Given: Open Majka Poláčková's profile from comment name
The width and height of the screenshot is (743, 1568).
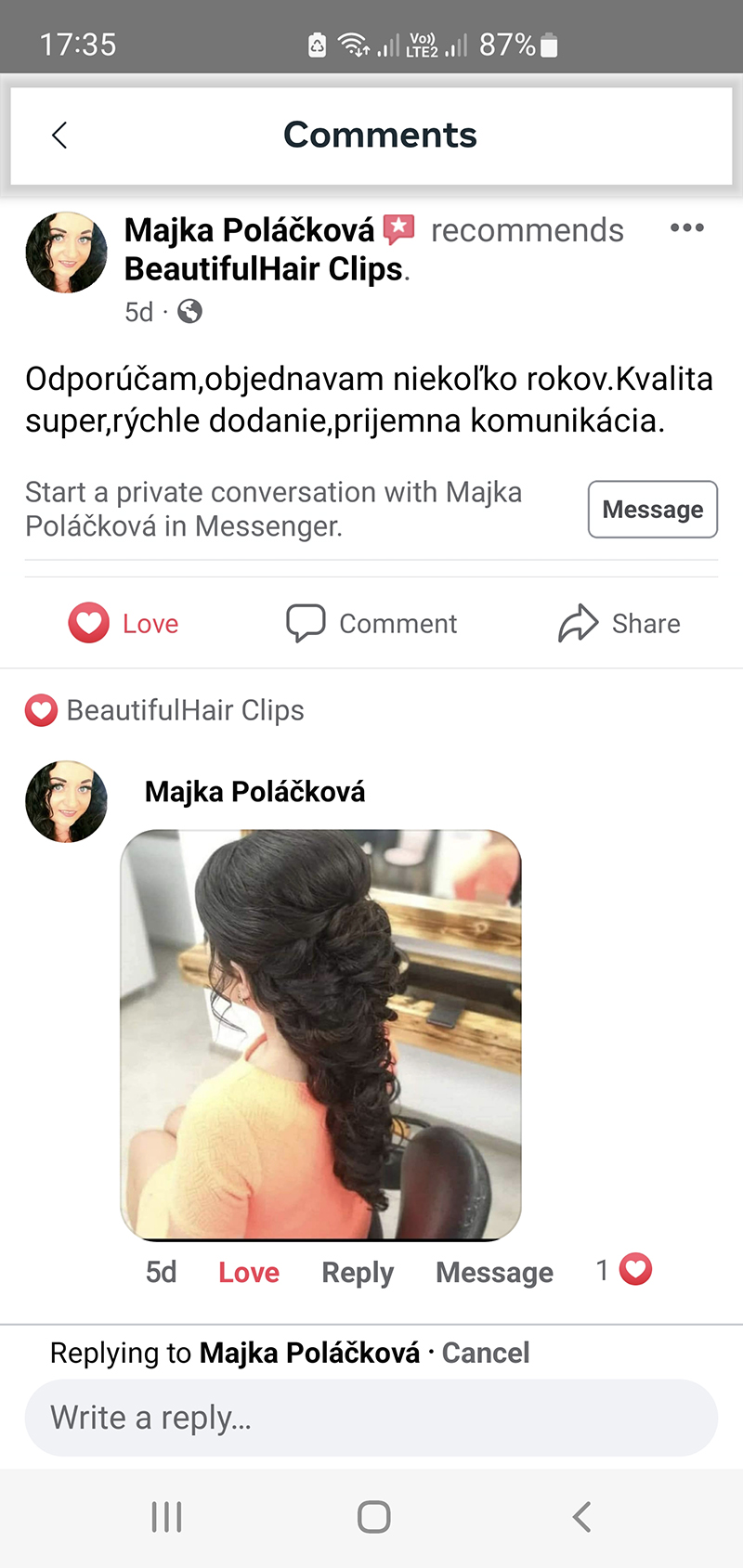Looking at the screenshot, I should 254,792.
